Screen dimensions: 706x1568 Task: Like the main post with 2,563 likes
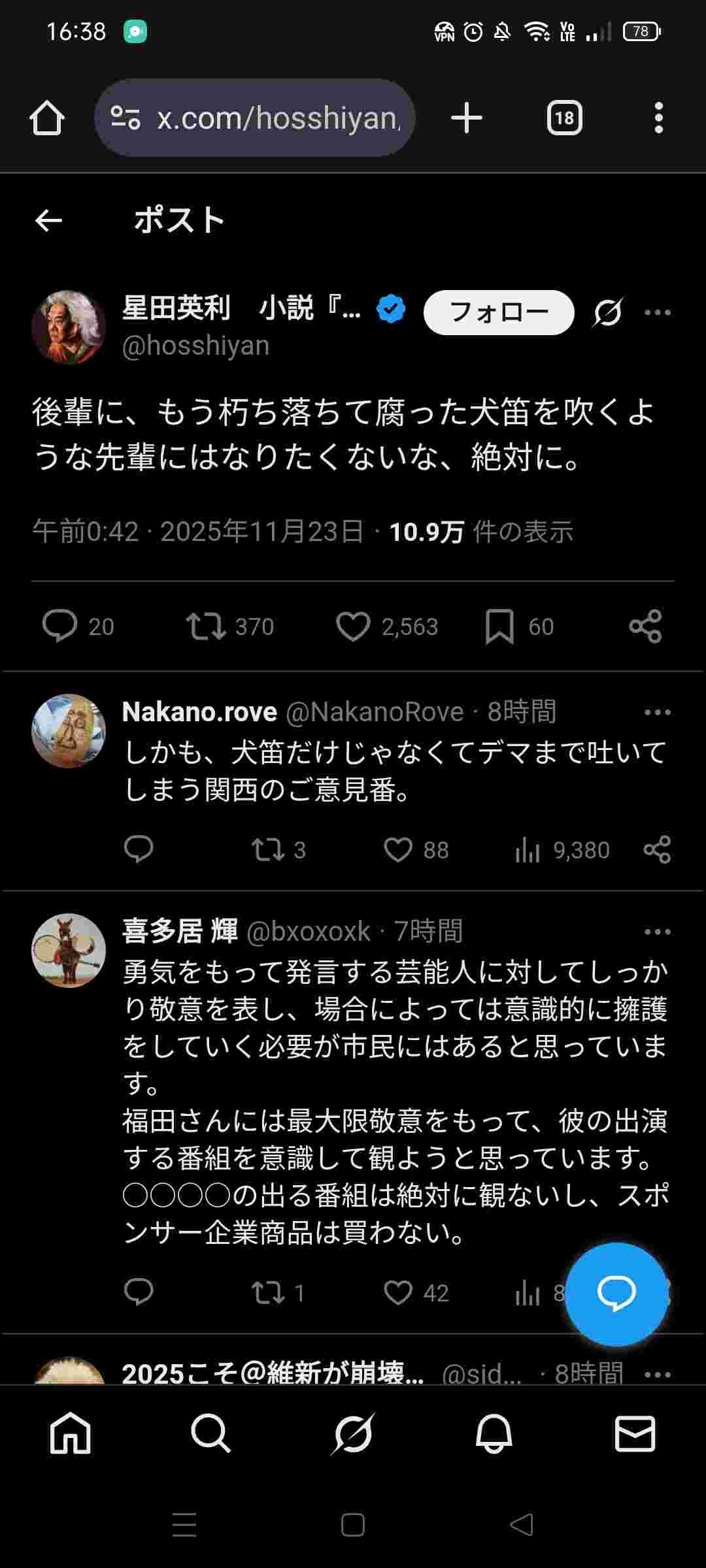pyautogui.click(x=353, y=626)
